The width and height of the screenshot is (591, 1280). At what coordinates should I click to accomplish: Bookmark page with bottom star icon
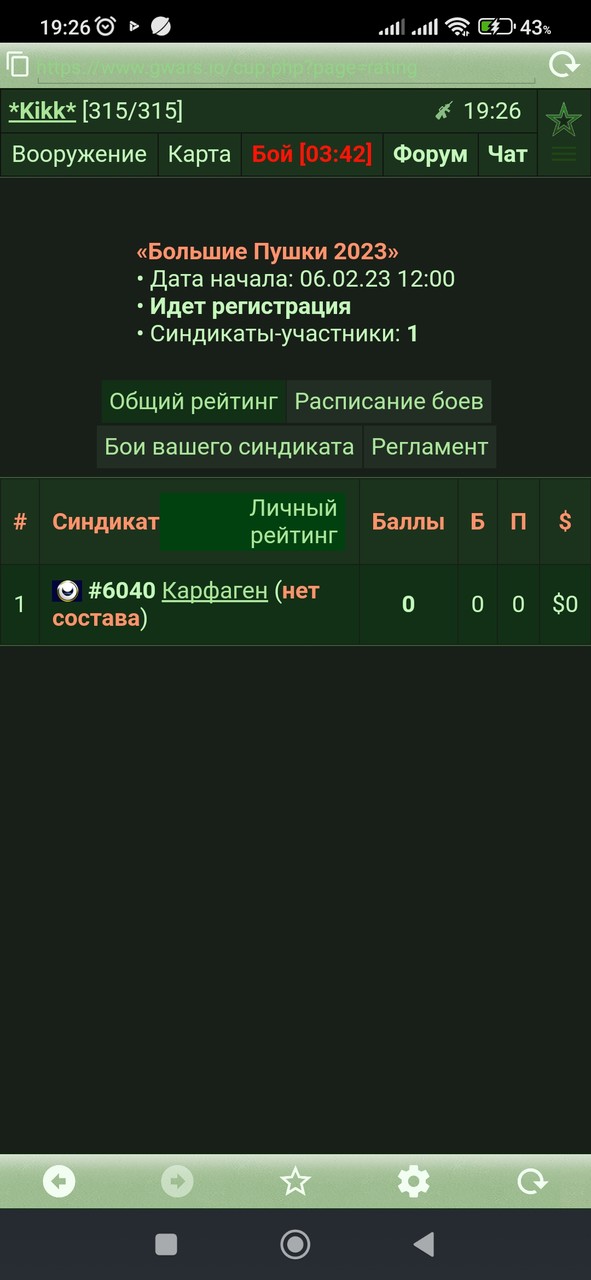tap(295, 1182)
